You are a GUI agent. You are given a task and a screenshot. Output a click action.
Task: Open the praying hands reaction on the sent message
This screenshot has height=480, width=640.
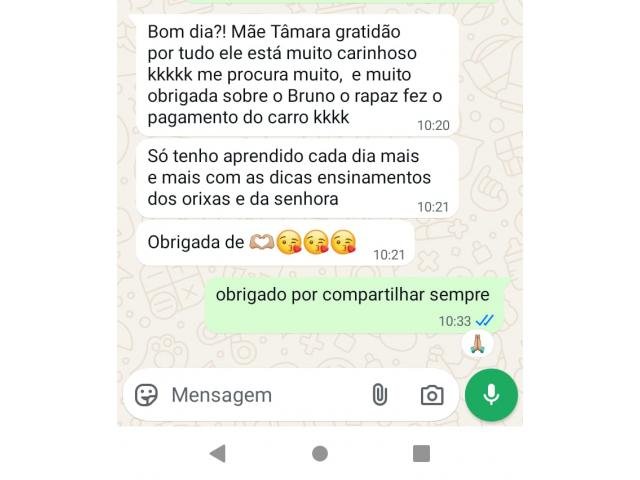[x=478, y=344]
